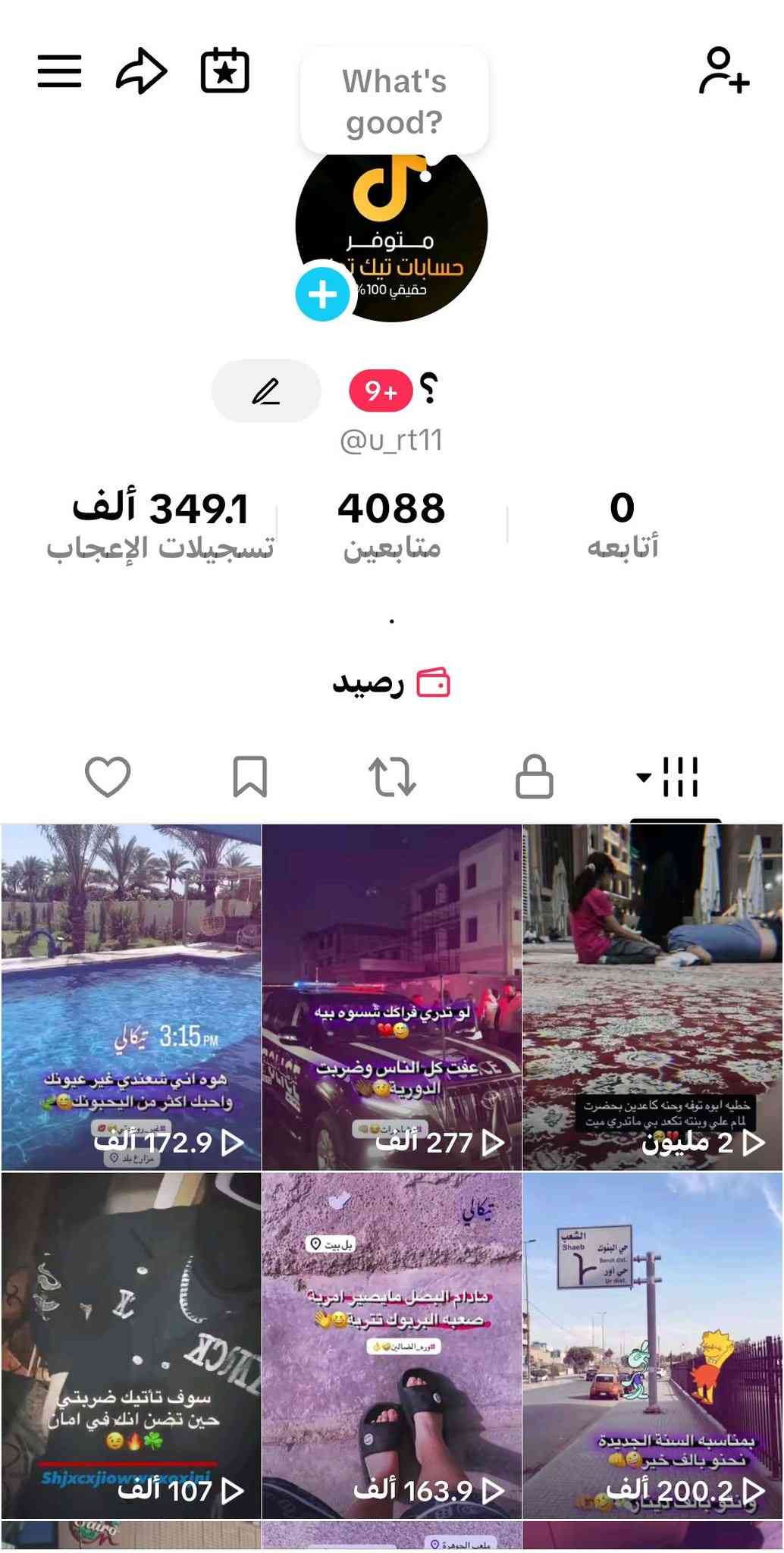Edit profile with the pencil button

[266, 391]
